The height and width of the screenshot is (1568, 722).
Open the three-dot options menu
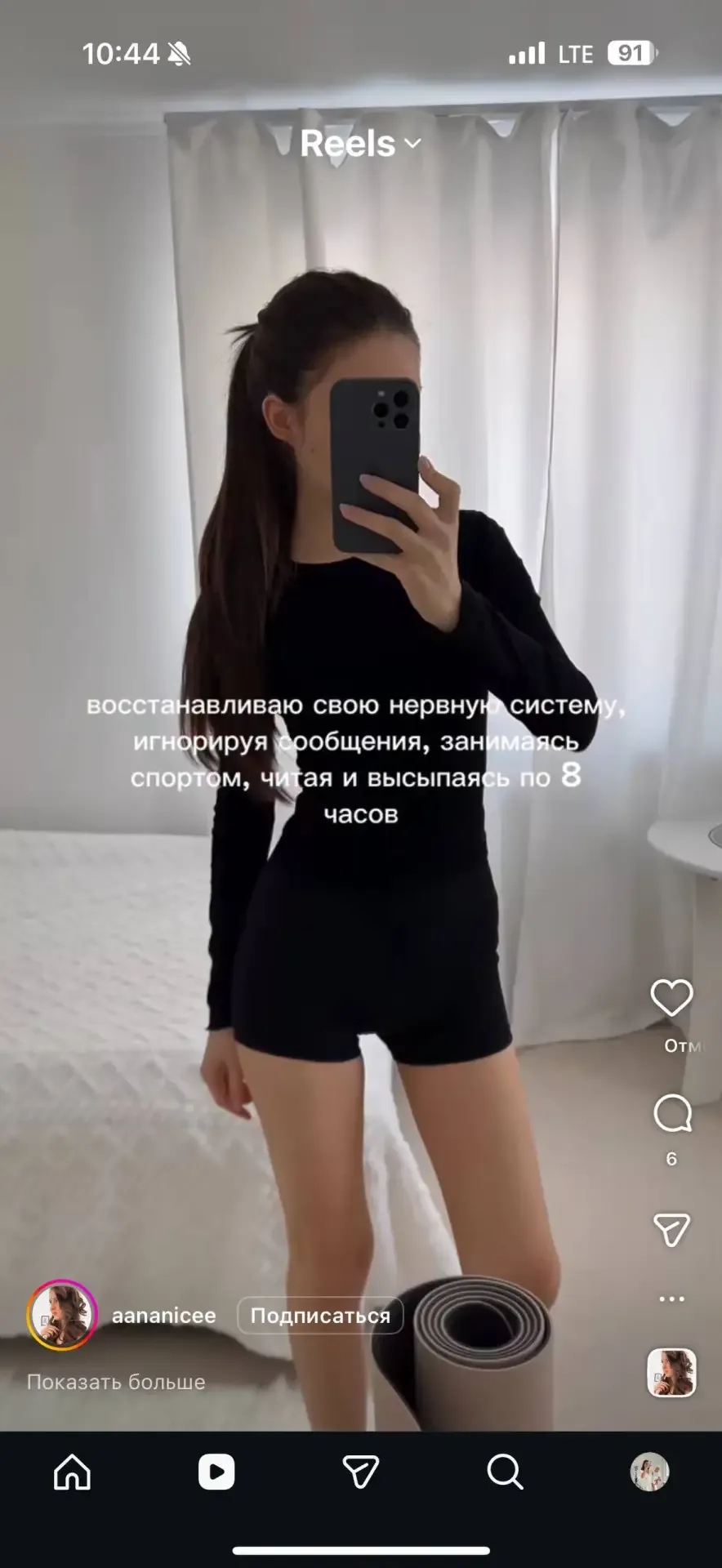pyautogui.click(x=671, y=1298)
